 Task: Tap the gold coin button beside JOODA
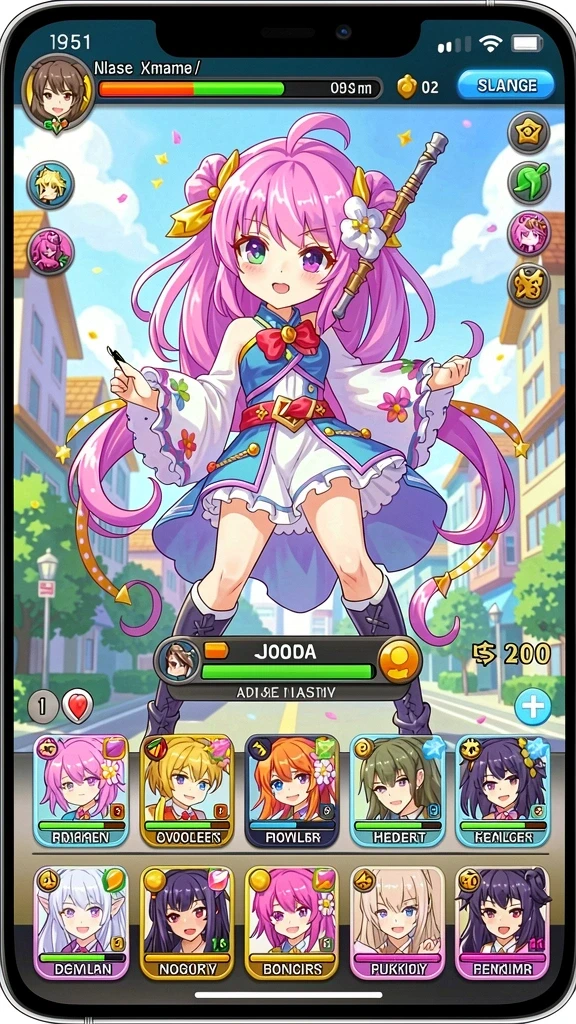pos(399,660)
